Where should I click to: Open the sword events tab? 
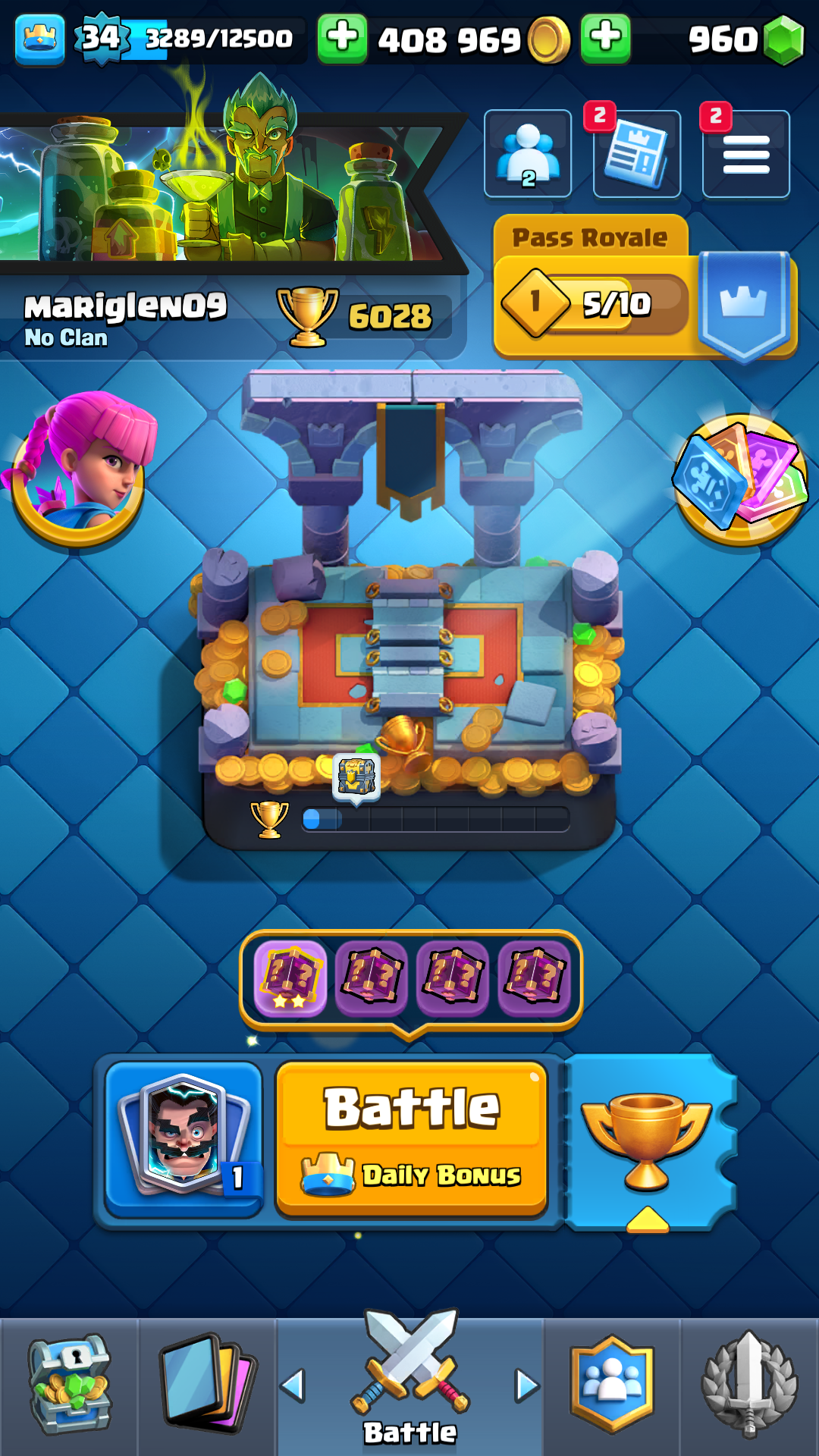749,1385
